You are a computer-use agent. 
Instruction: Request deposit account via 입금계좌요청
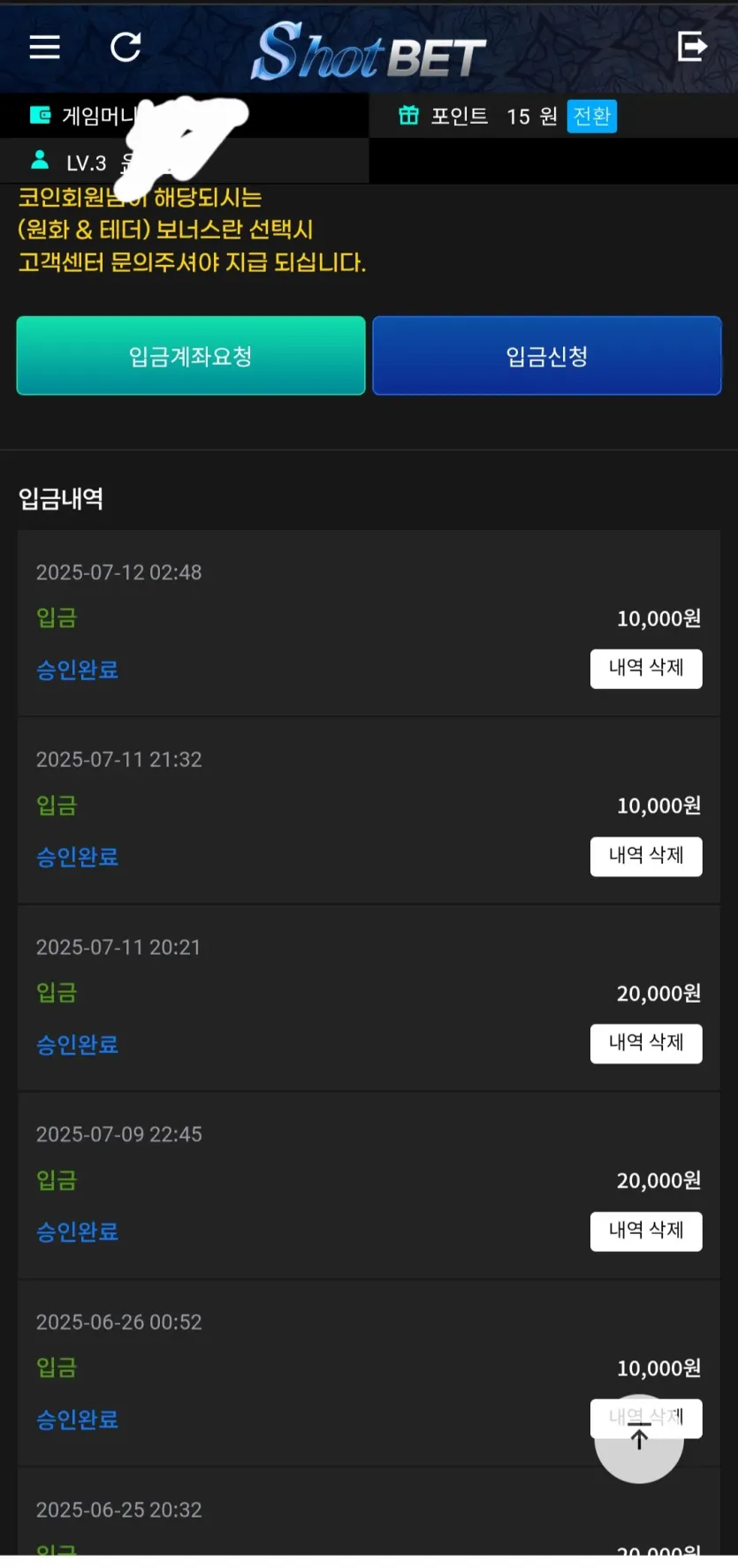(x=191, y=356)
